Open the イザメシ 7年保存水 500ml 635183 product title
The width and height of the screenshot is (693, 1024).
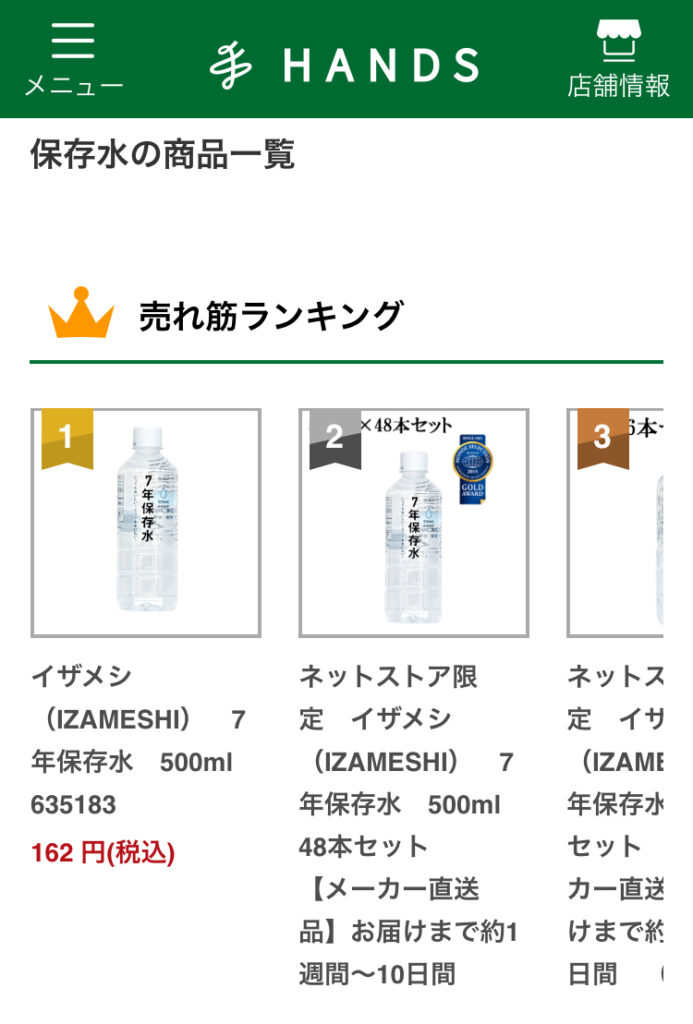click(138, 741)
